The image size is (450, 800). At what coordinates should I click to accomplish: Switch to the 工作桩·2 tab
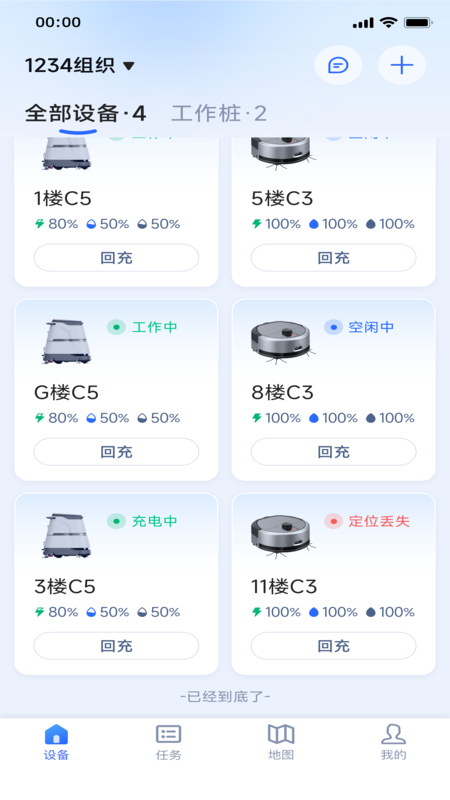click(219, 113)
